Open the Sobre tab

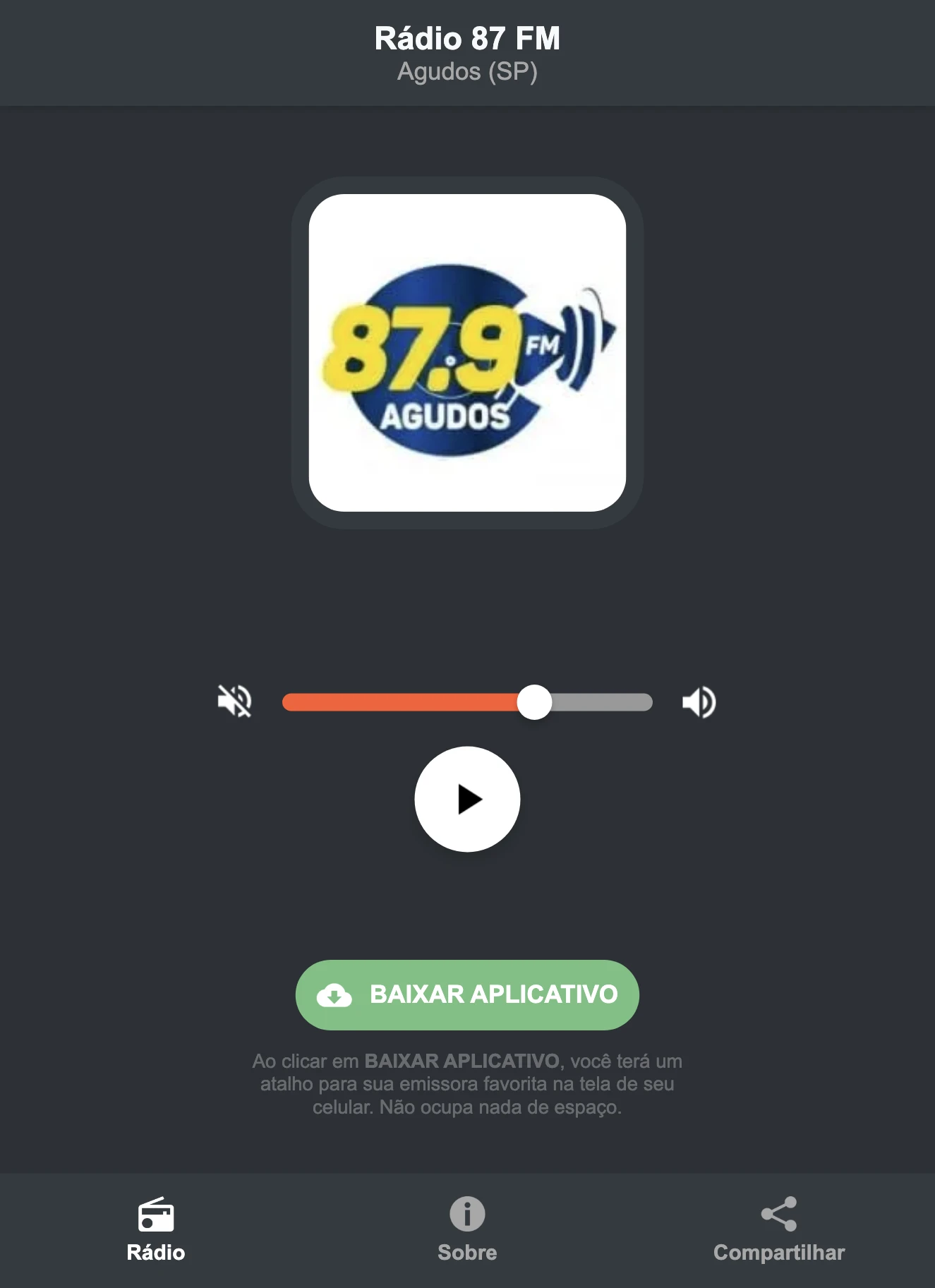467,1253
